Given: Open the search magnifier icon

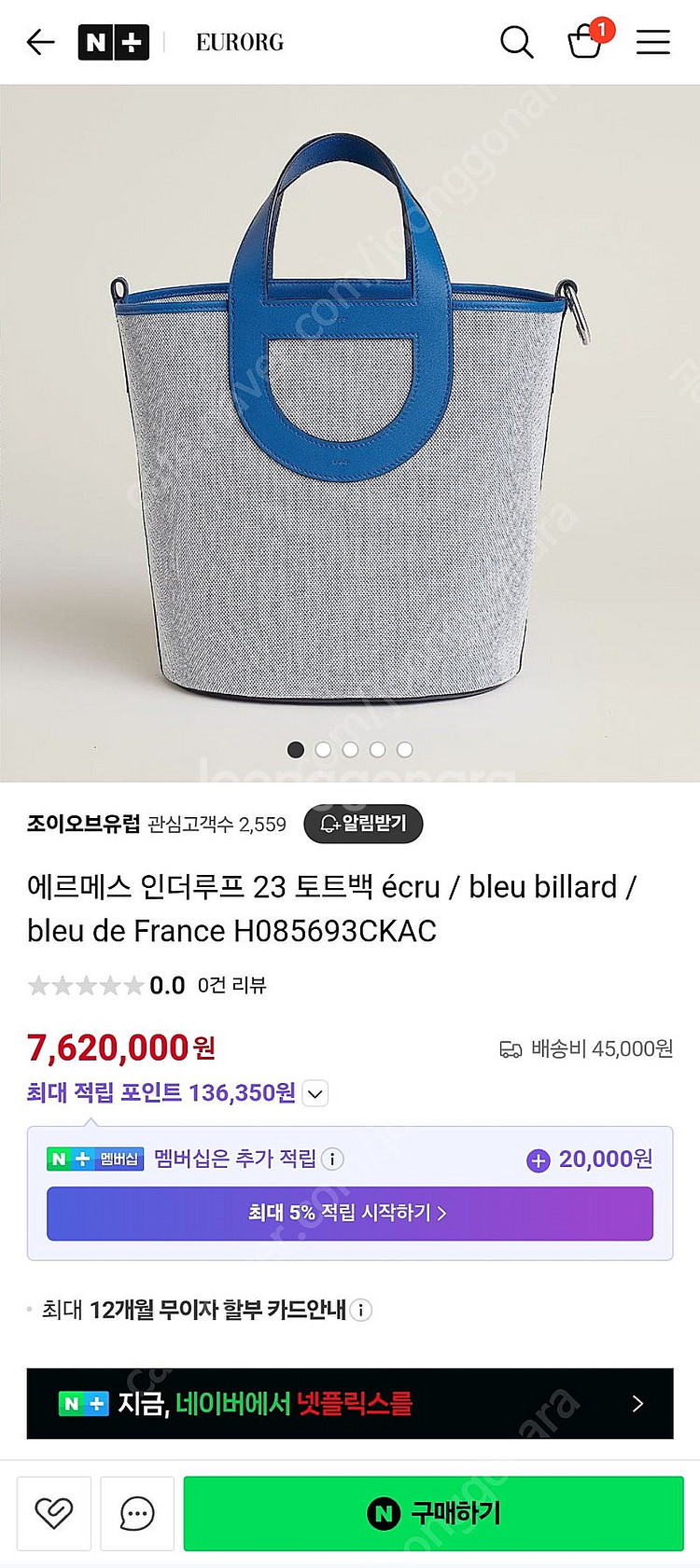Looking at the screenshot, I should tap(516, 42).
